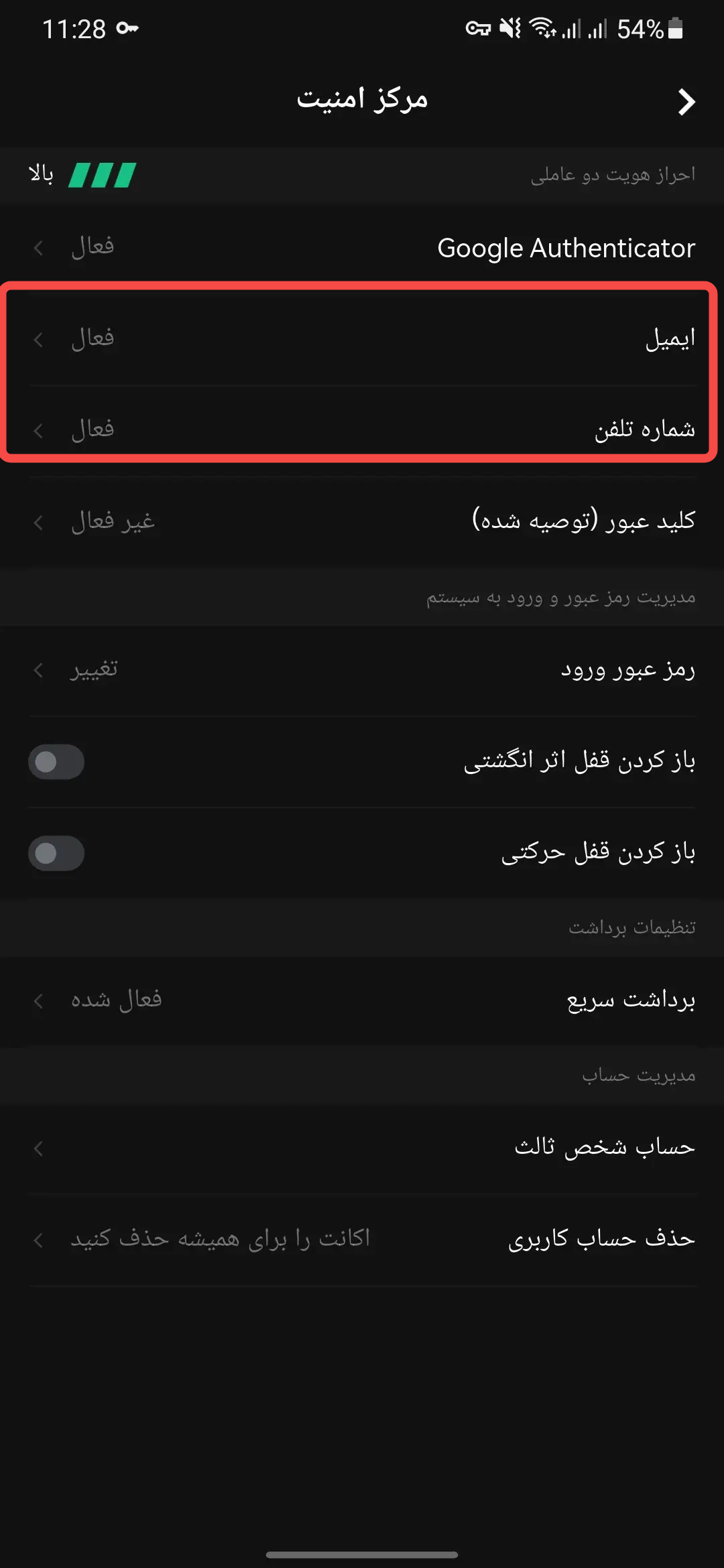
Task: Select حذف حساب کاربری row
Action: pos(362,1239)
